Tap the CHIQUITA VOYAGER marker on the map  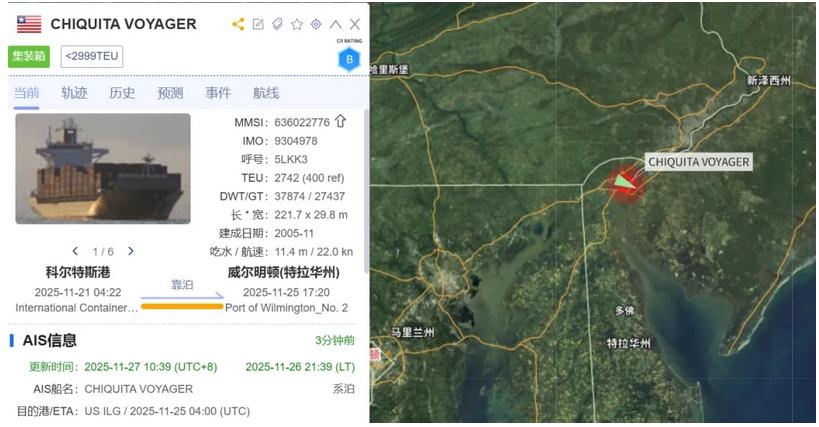click(x=625, y=182)
